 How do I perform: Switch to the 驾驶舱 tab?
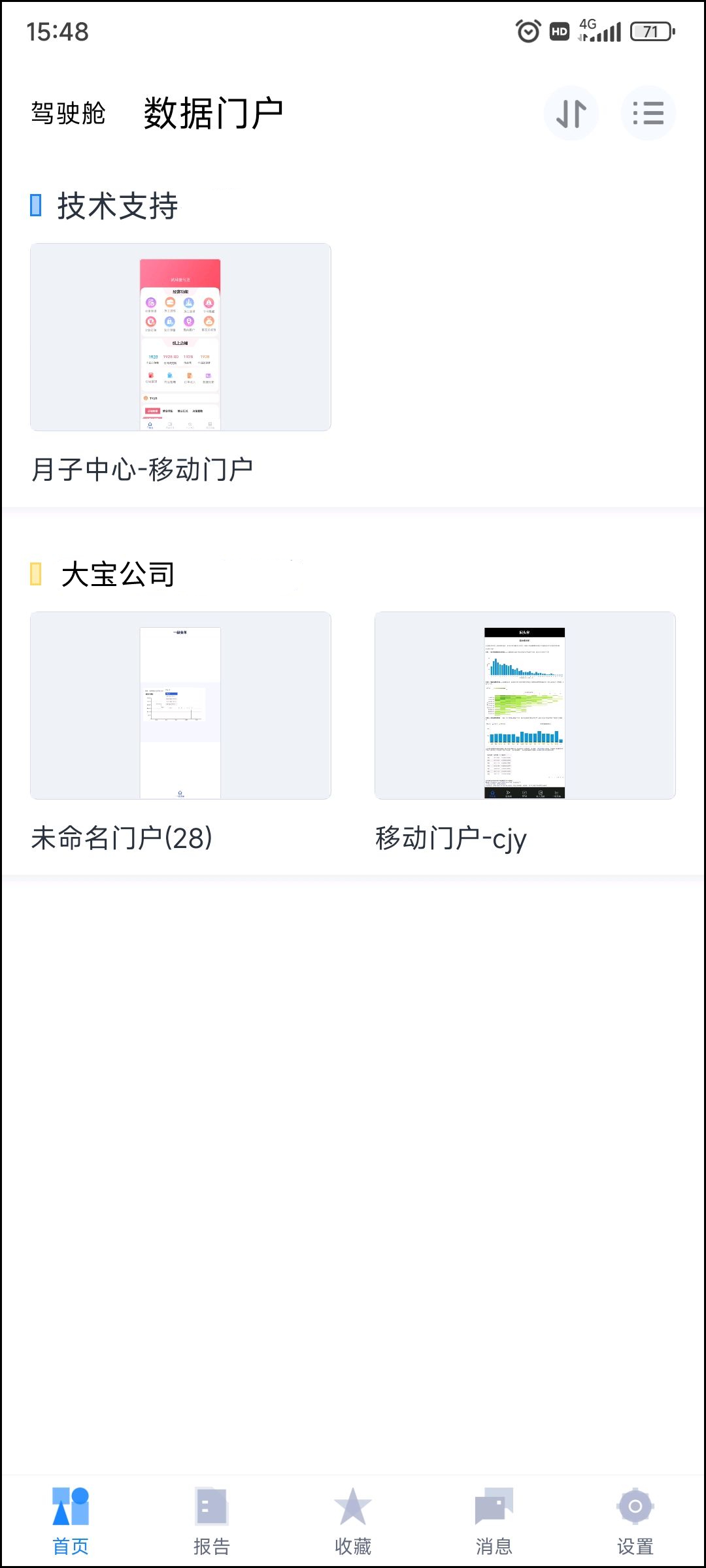click(x=68, y=114)
